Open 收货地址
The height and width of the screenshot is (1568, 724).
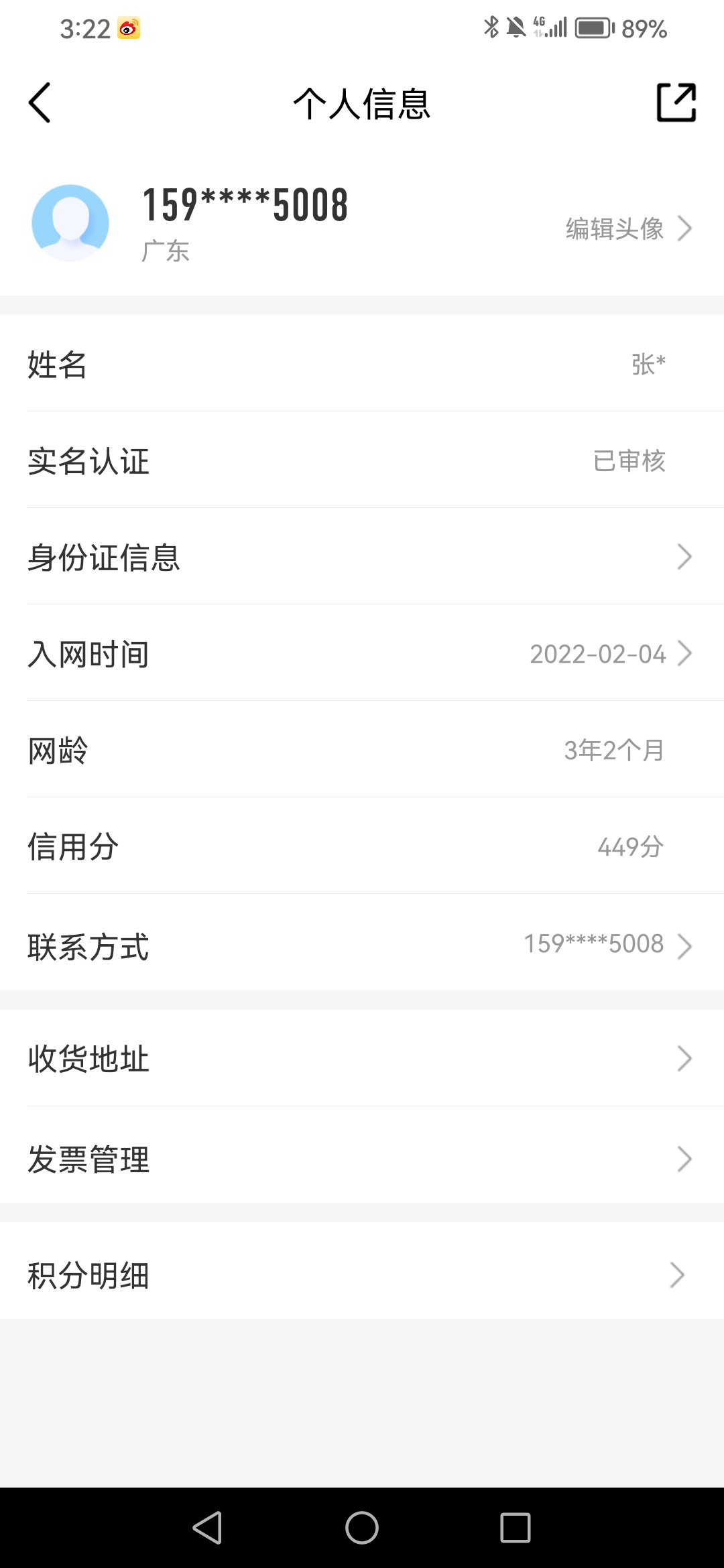click(362, 1058)
